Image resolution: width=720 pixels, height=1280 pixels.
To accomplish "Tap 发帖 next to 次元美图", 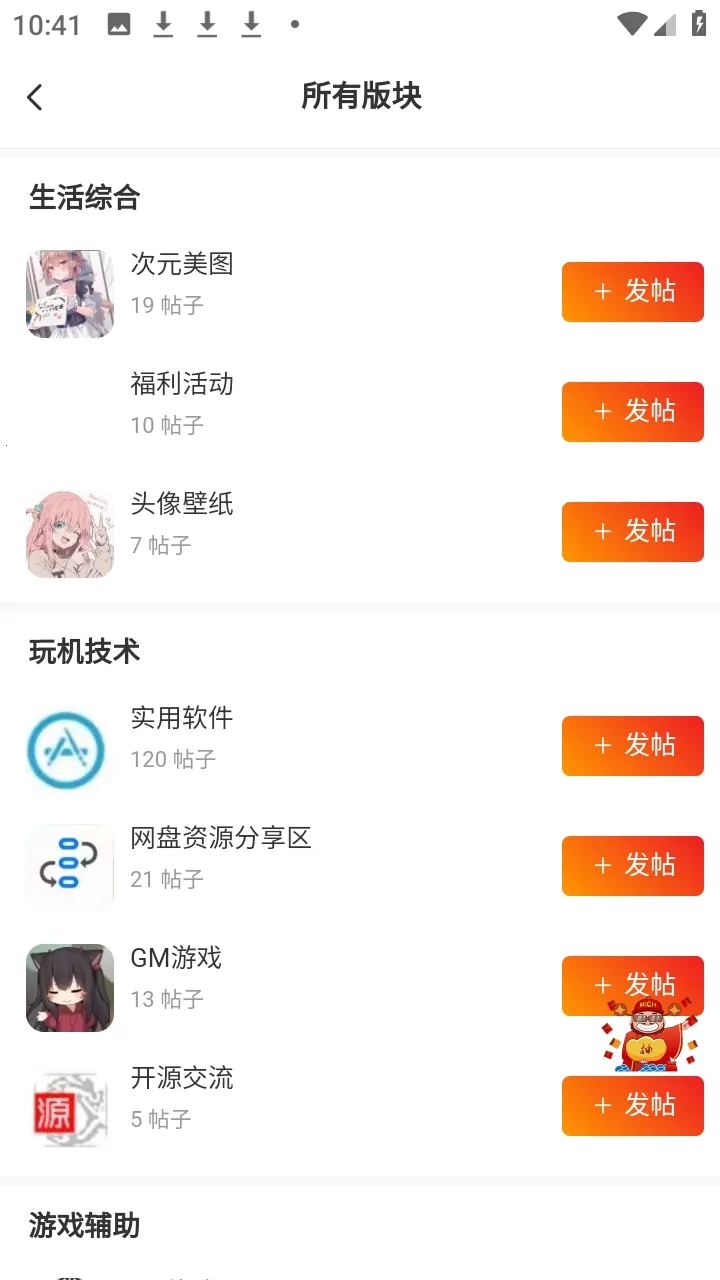I will pyautogui.click(x=632, y=291).
